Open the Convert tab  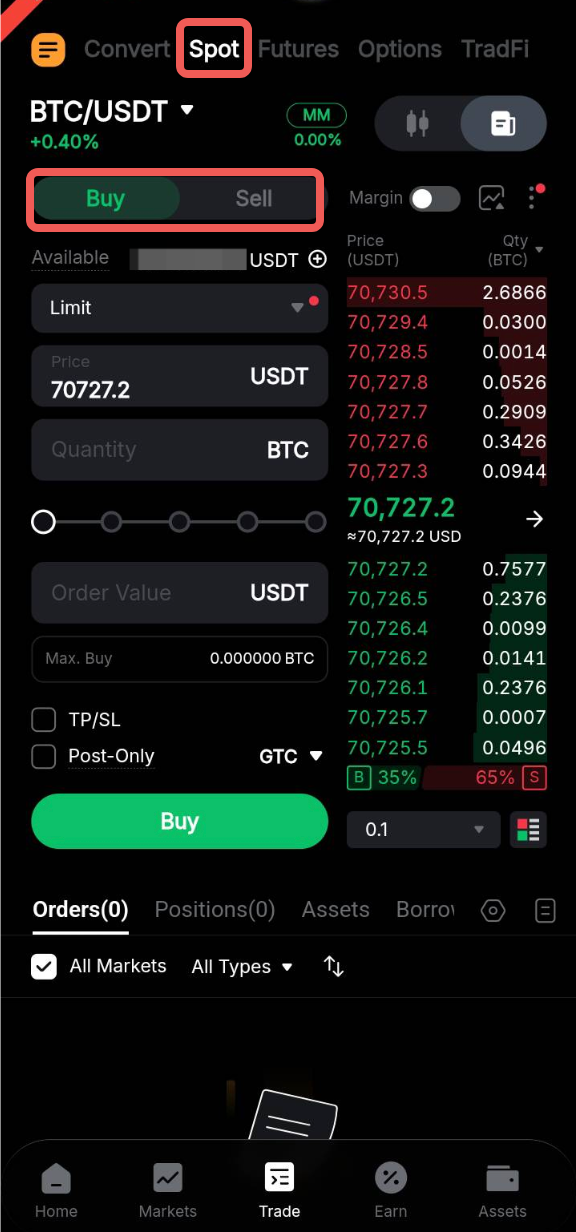pos(127,49)
